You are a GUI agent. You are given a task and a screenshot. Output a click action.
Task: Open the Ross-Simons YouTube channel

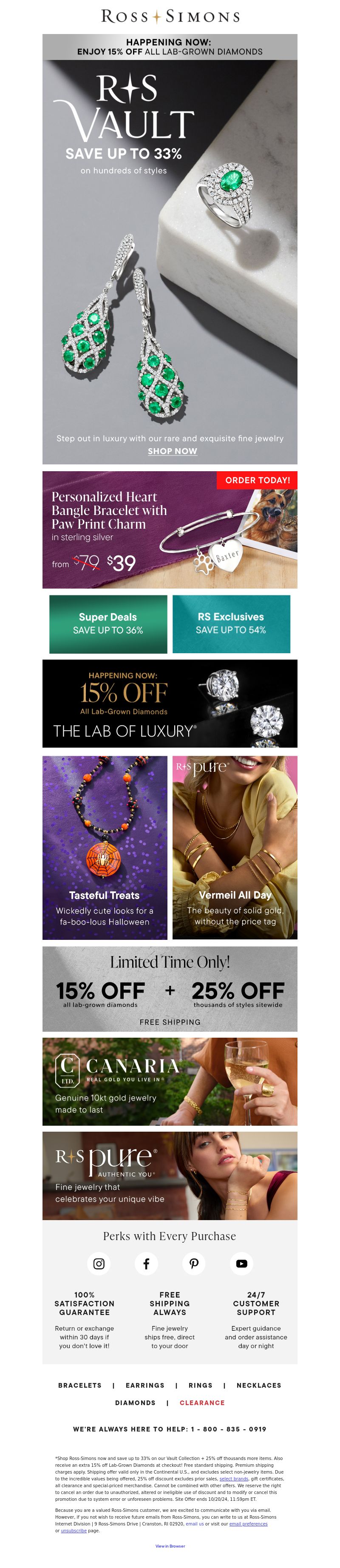pos(241,1264)
